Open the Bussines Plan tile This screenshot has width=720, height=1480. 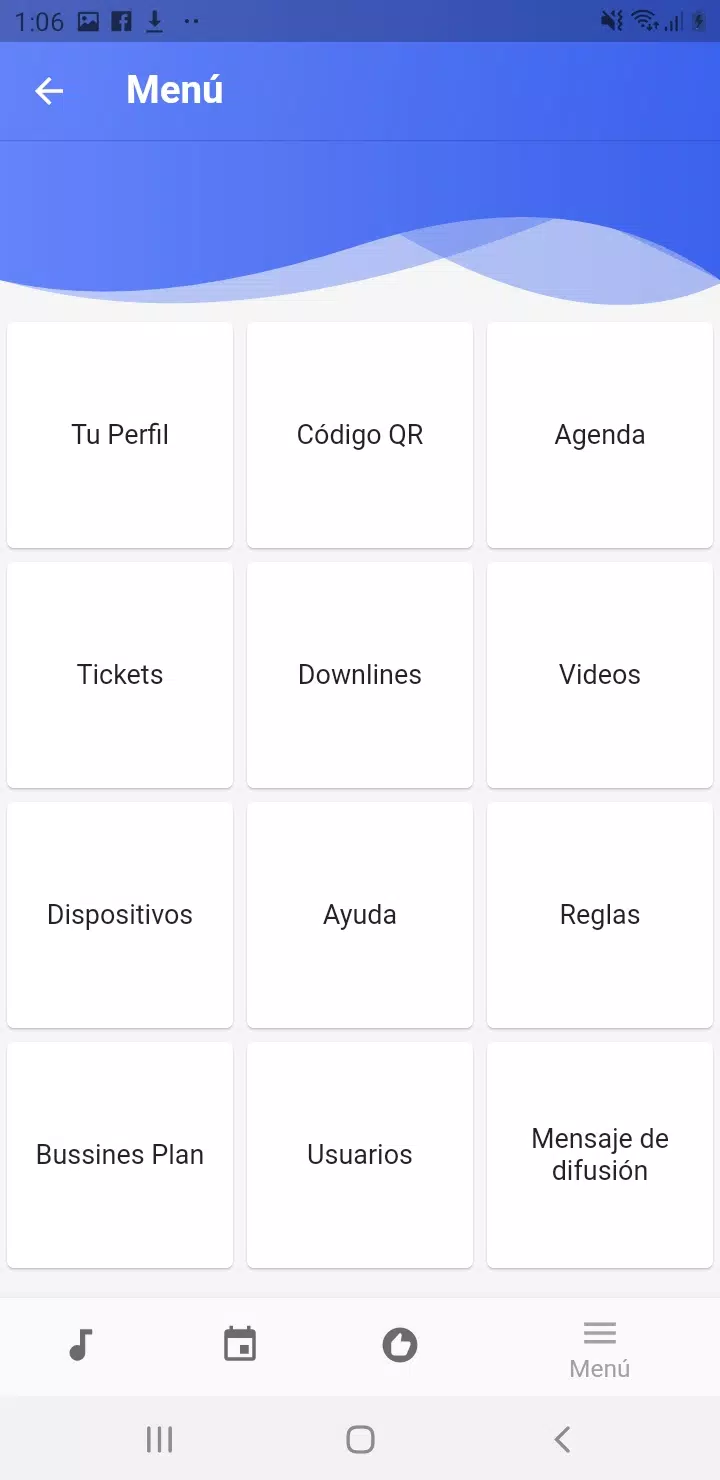click(120, 1155)
